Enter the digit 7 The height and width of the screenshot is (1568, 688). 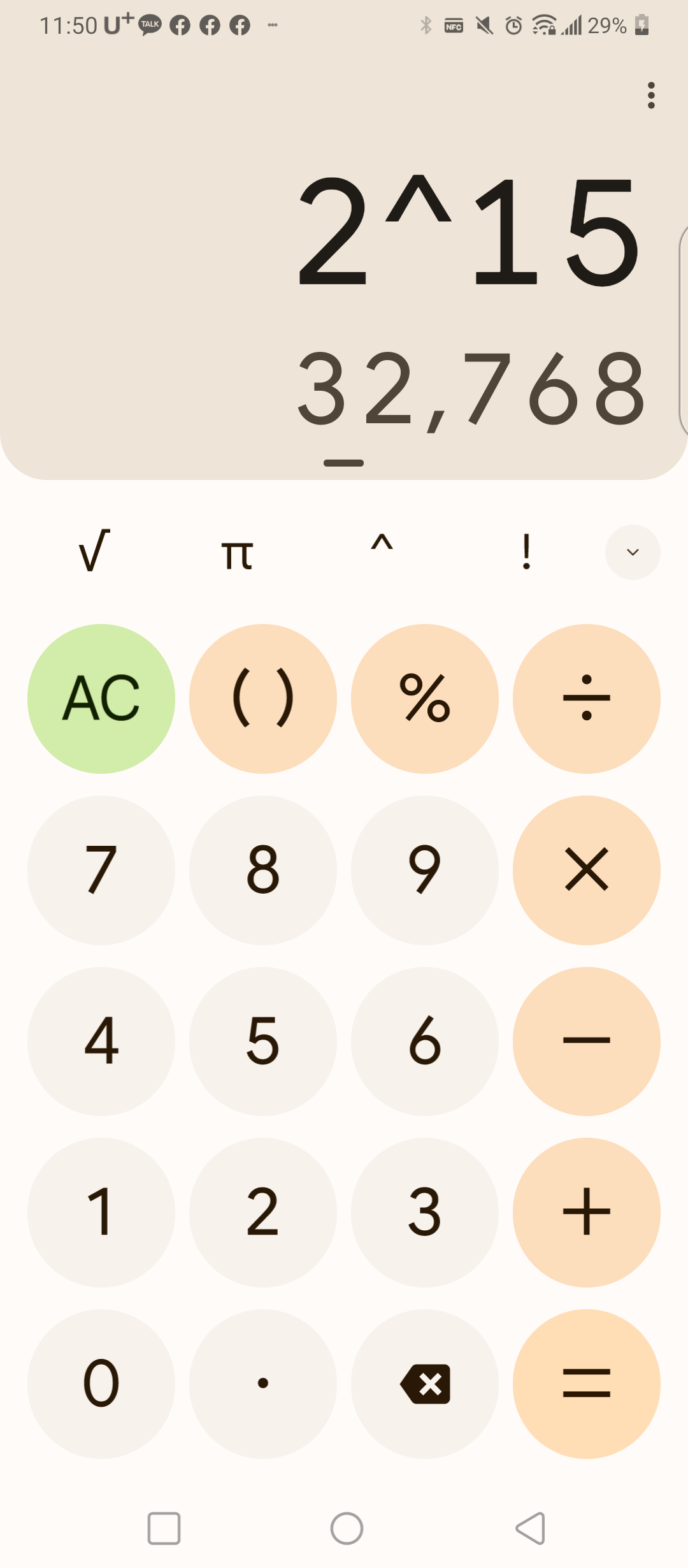[101, 869]
